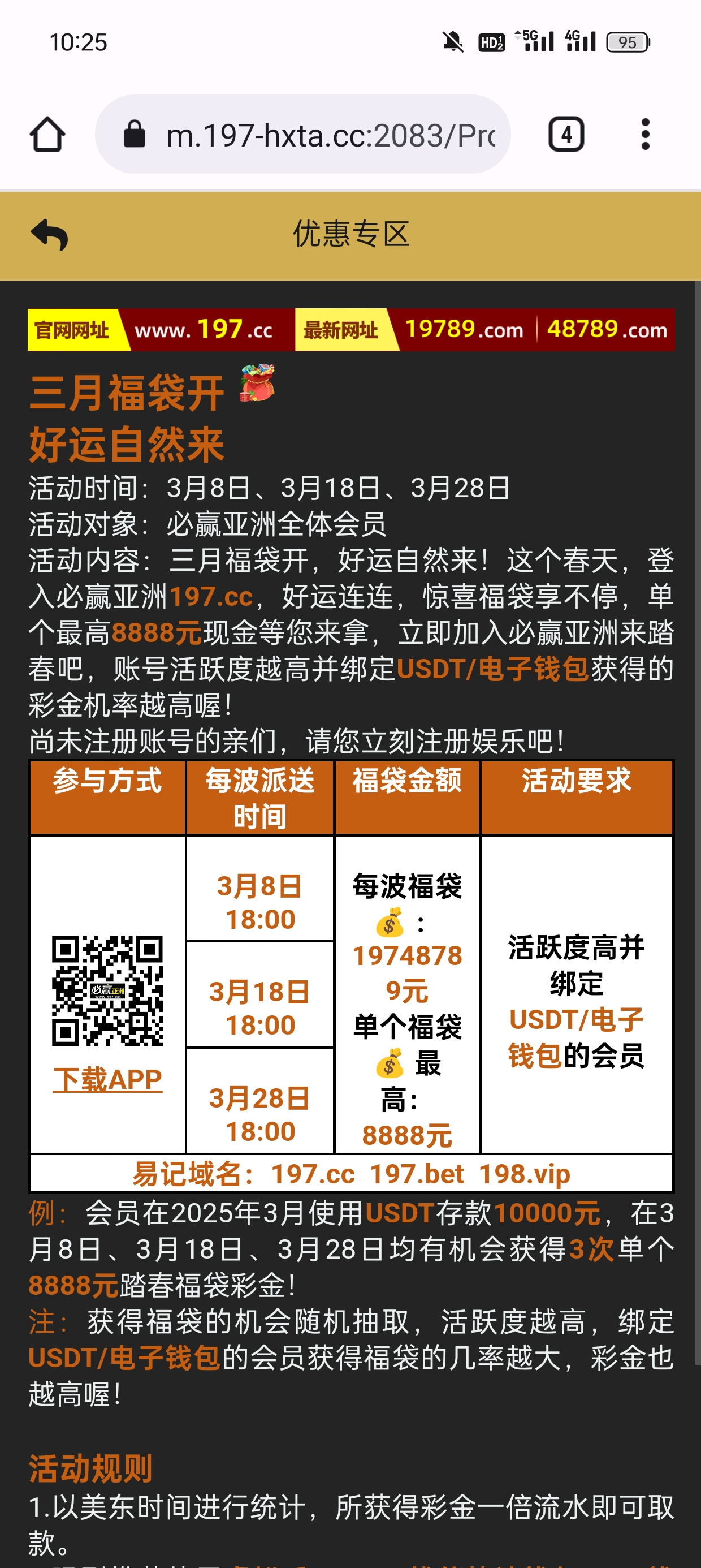Image resolution: width=701 pixels, height=1568 pixels.
Task: Open the browser overflow menu
Action: [x=645, y=134]
